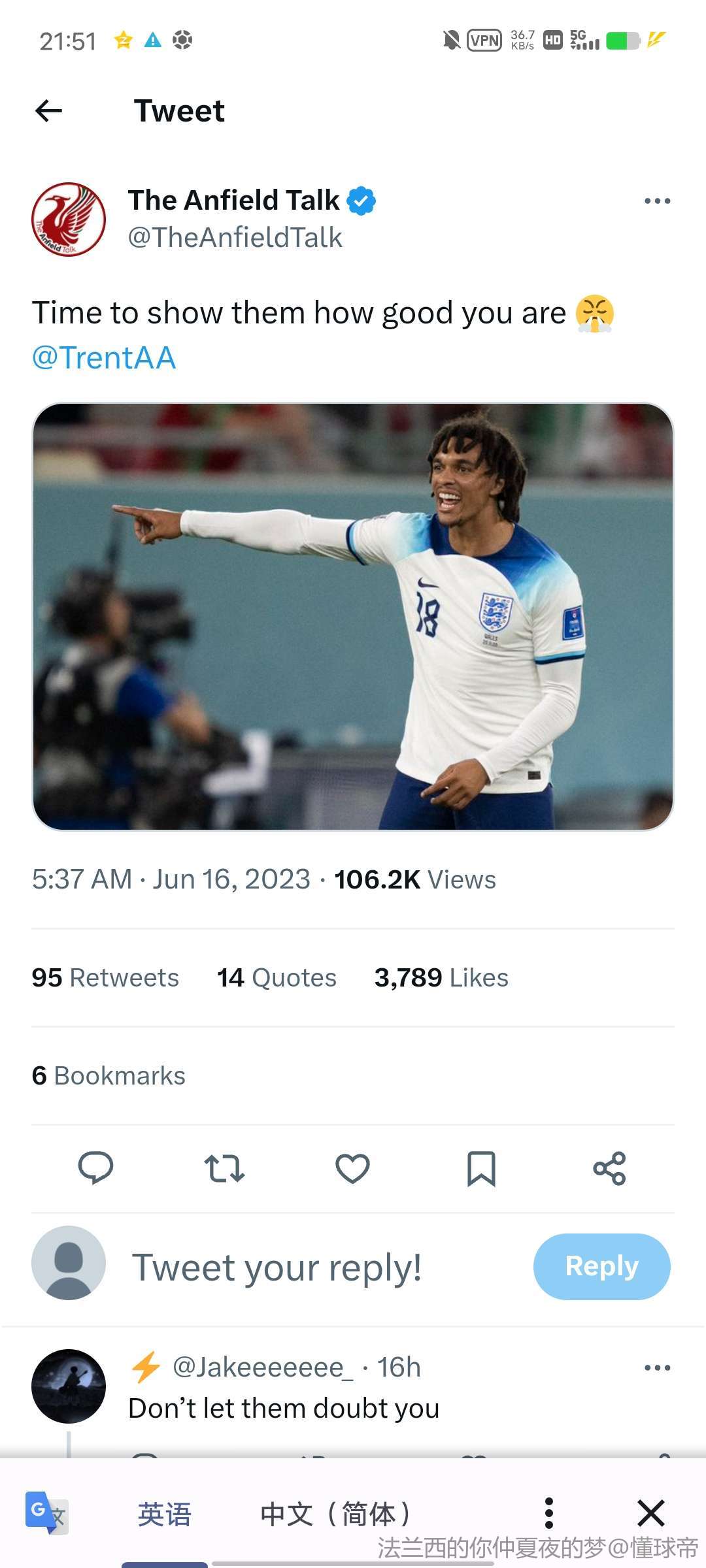Select 中文（简体）in the translate bar

tap(336, 1514)
